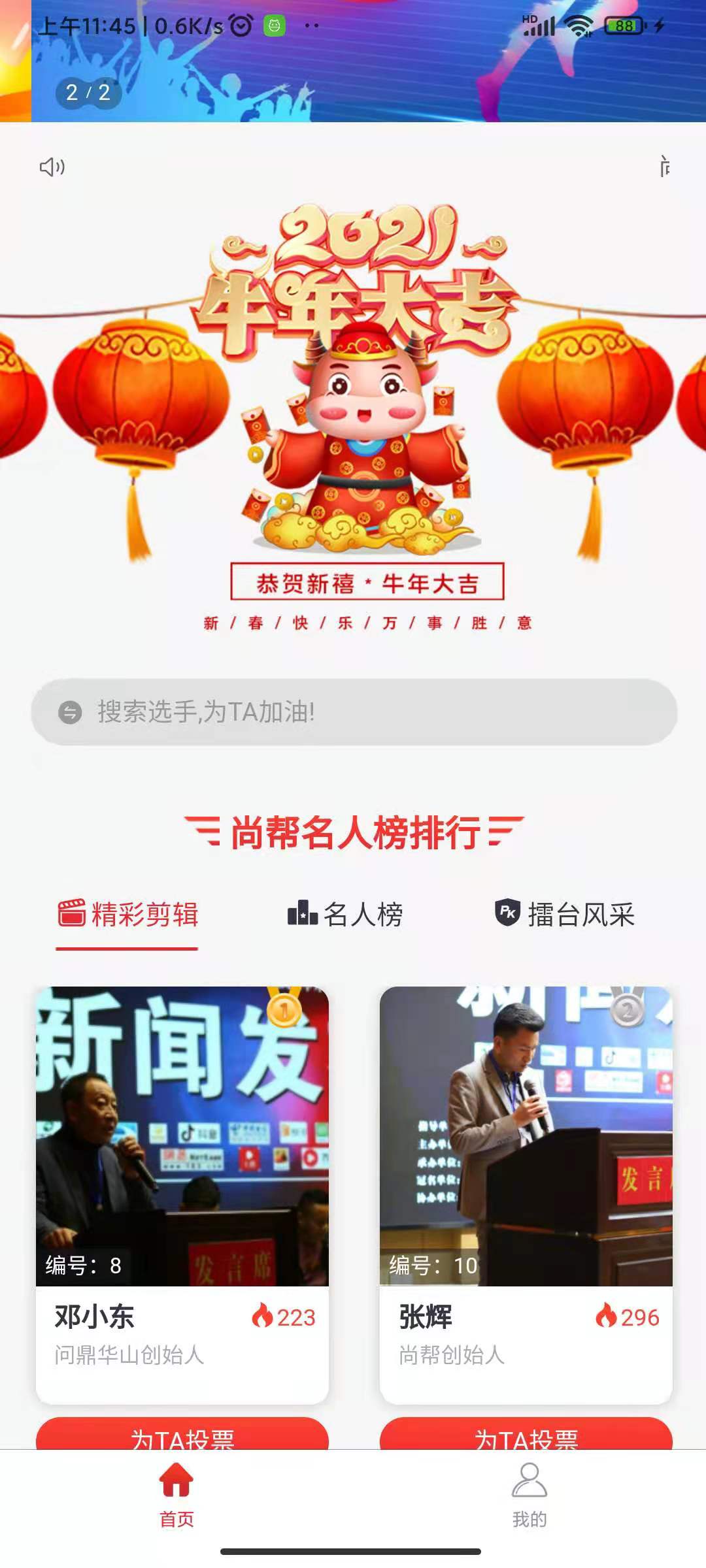This screenshot has height=1568, width=706.
Task: Vote for 张辉 with 为TA投票
Action: (x=526, y=1433)
